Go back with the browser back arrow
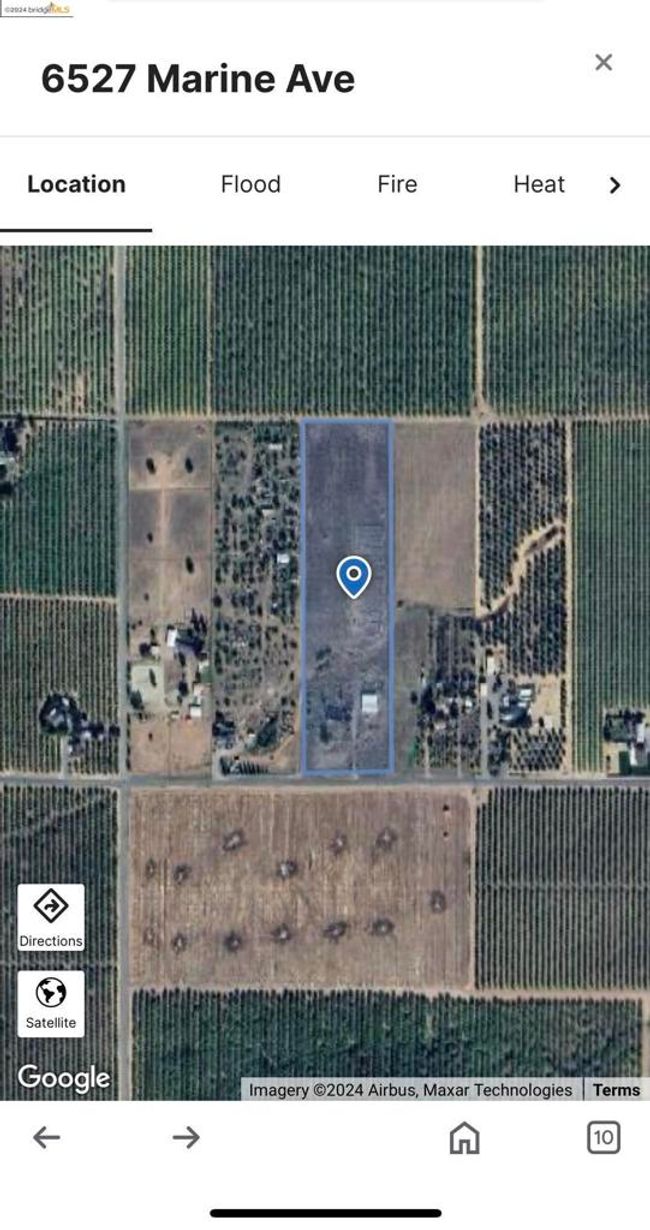This screenshot has width=650, height=1230. (46, 1137)
